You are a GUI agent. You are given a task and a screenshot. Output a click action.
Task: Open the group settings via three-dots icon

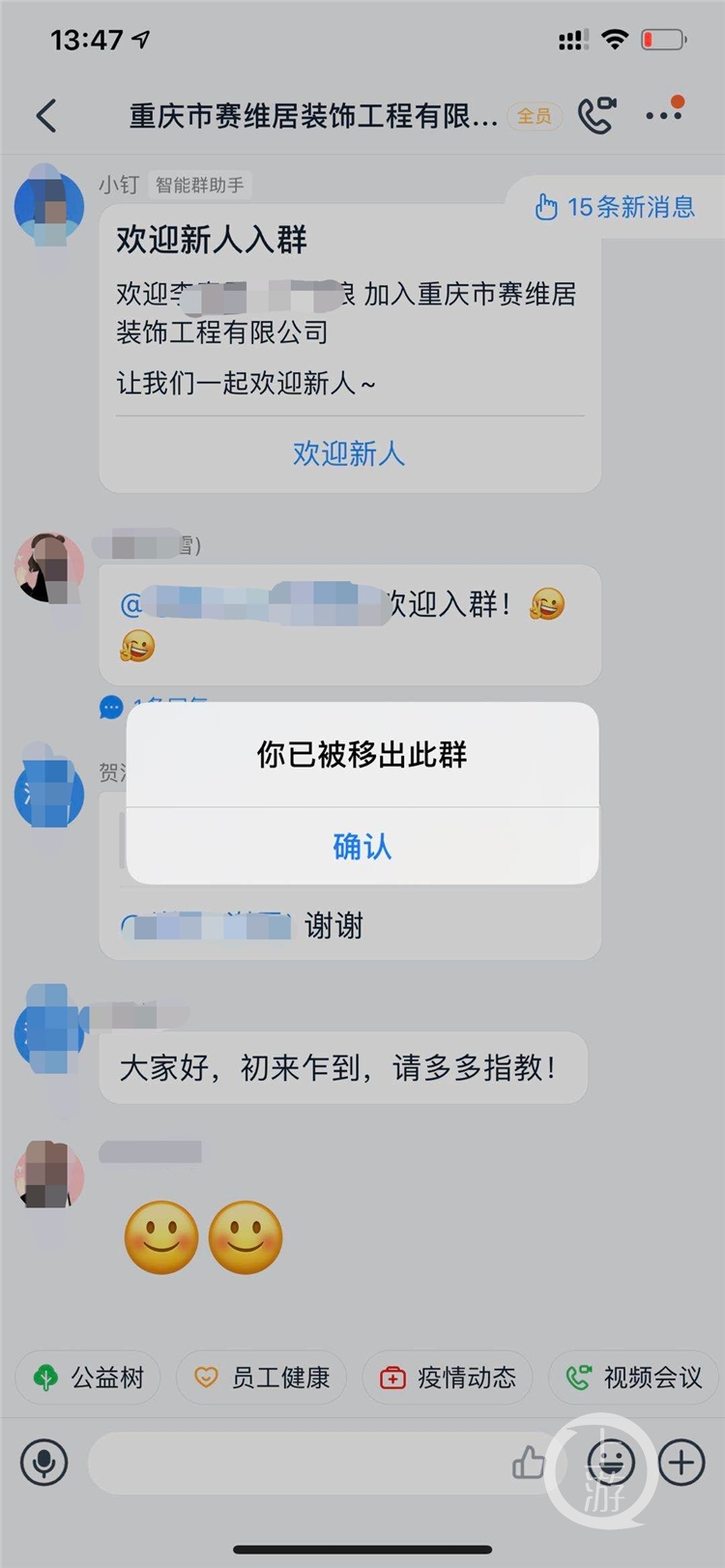click(x=663, y=113)
